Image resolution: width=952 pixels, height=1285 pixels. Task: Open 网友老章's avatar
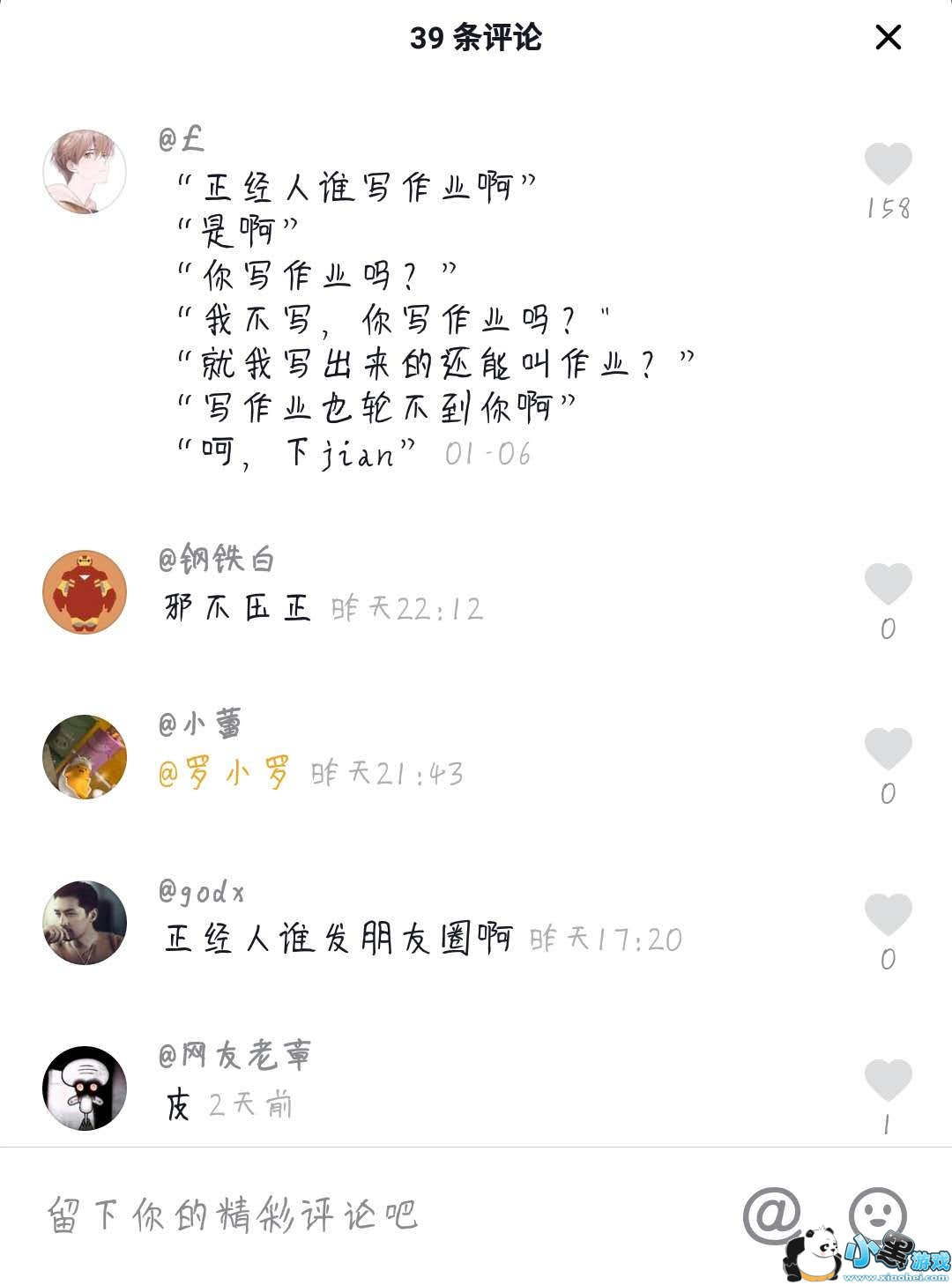[85, 1088]
